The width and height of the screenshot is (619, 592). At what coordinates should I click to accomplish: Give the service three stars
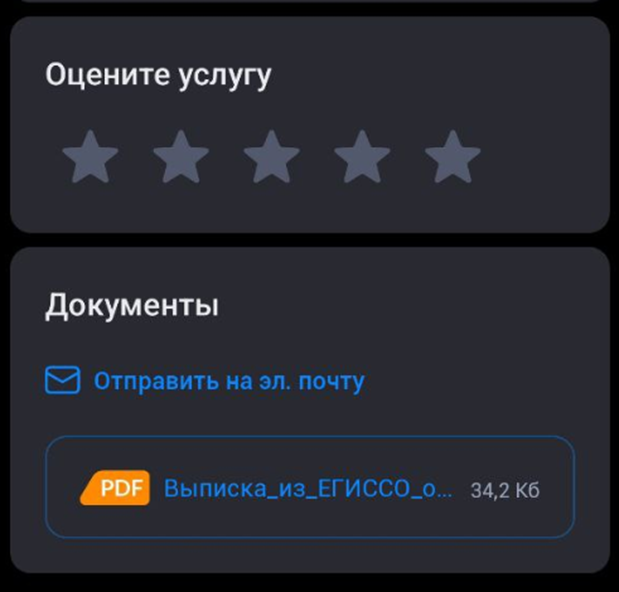pos(272,158)
